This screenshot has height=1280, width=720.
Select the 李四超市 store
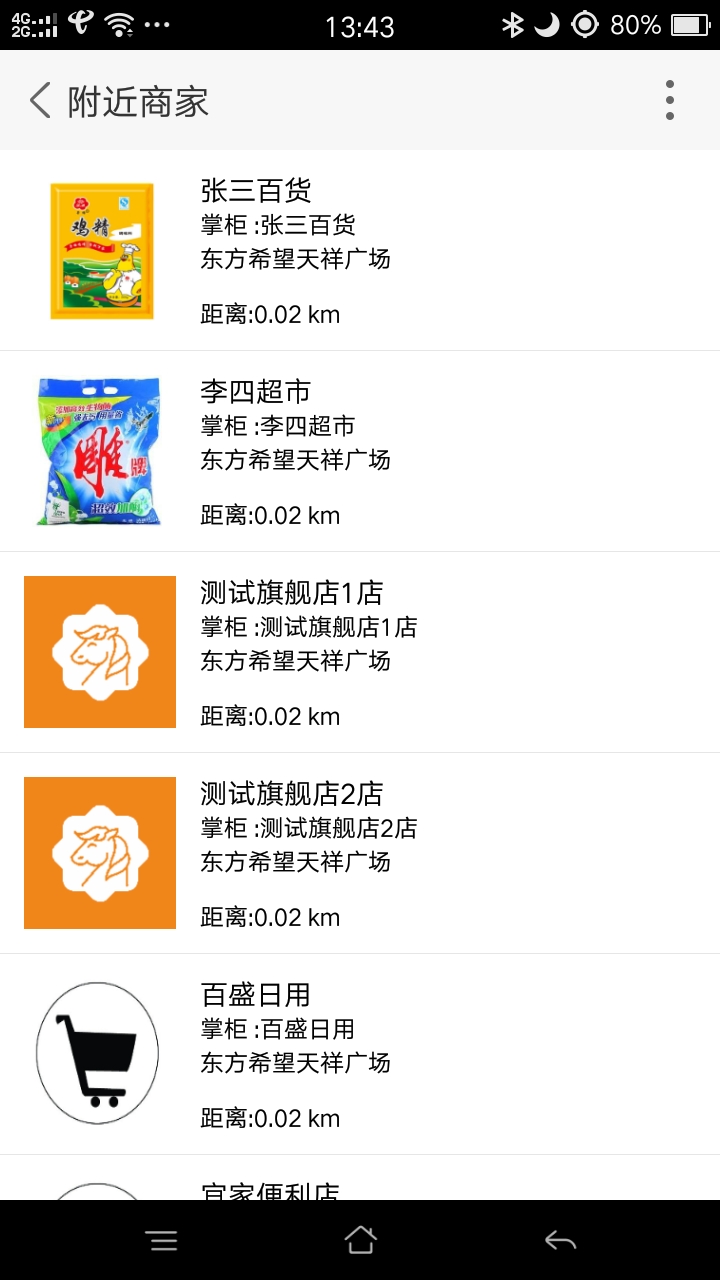pyautogui.click(x=360, y=452)
